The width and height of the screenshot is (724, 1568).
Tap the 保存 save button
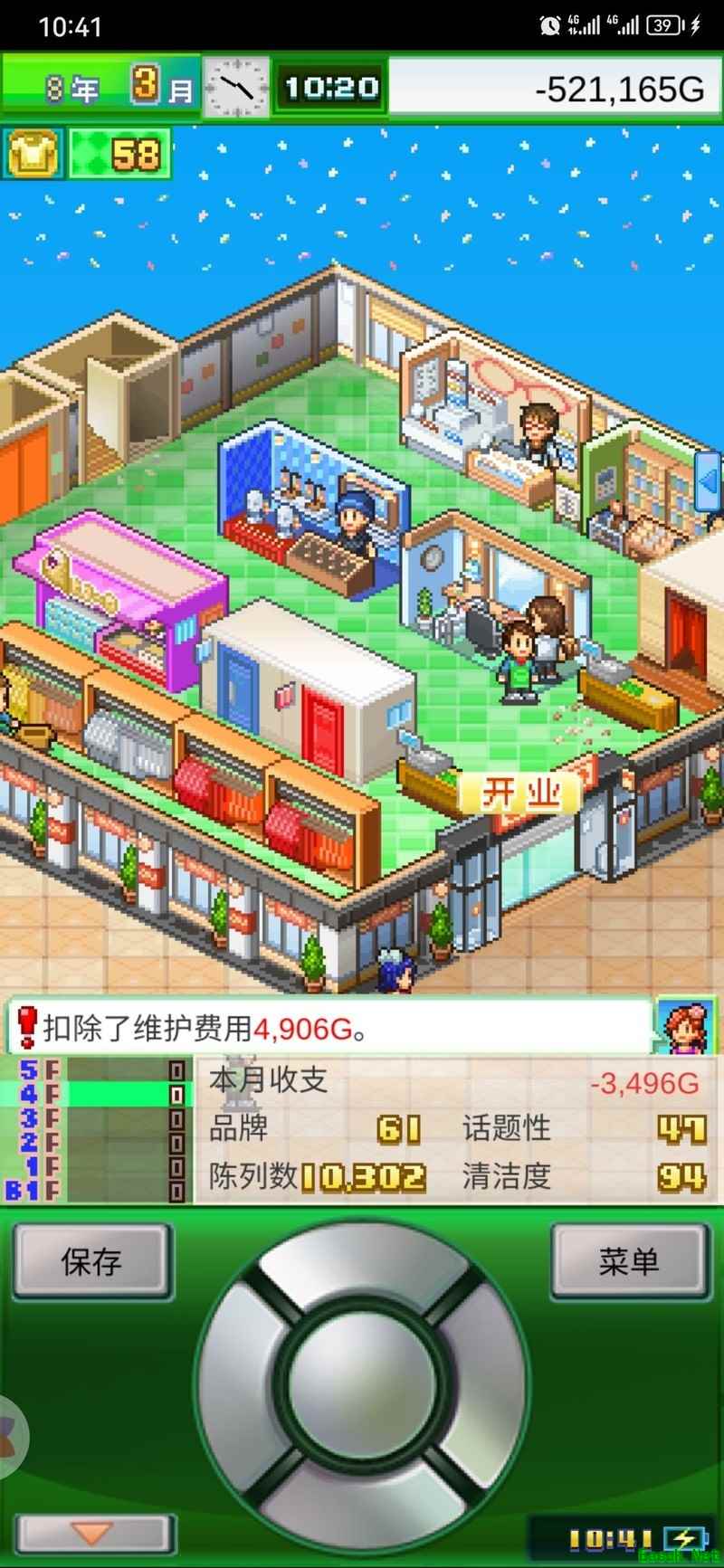point(91,1261)
